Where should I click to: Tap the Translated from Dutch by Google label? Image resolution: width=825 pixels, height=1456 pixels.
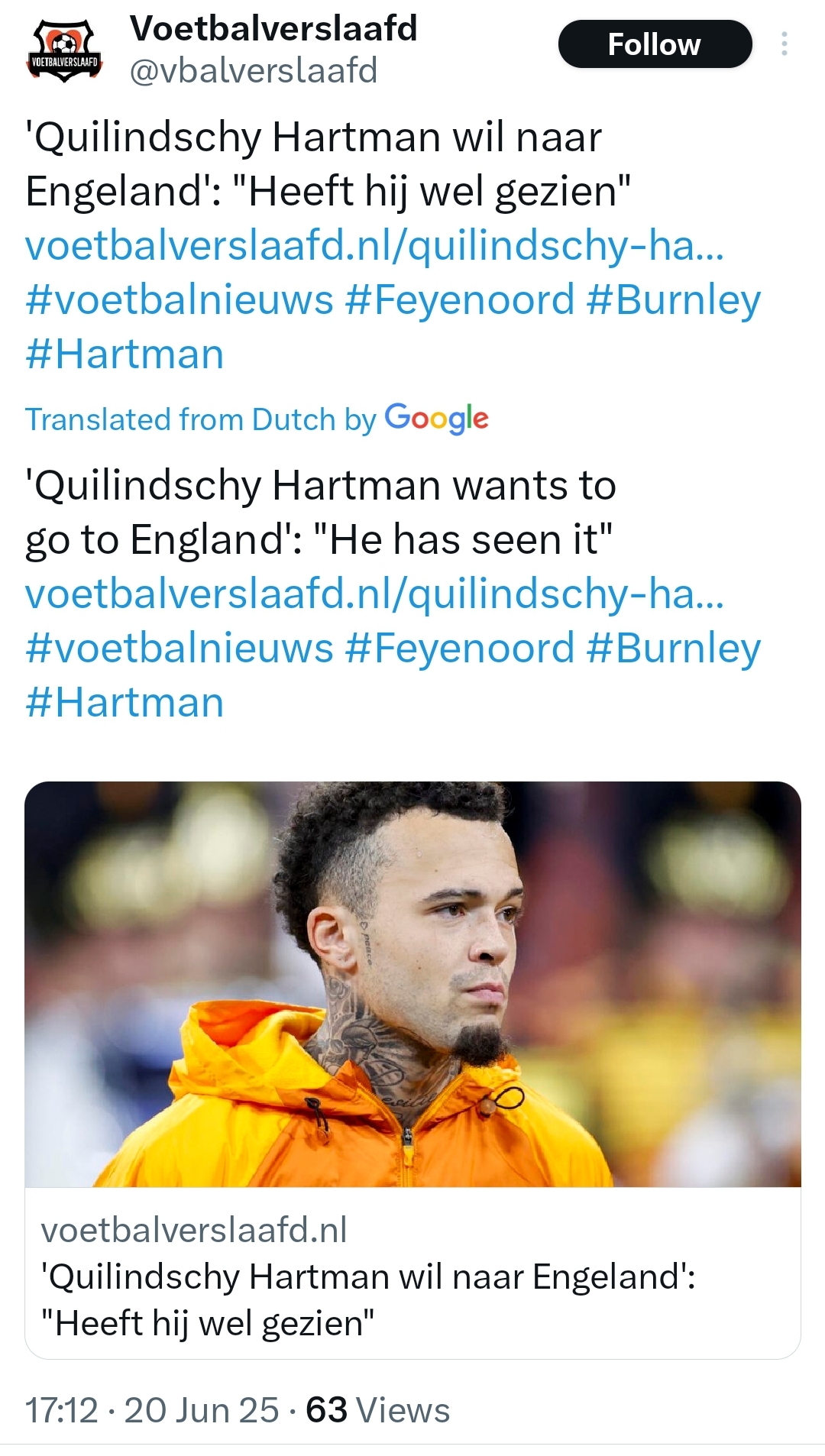tap(257, 419)
